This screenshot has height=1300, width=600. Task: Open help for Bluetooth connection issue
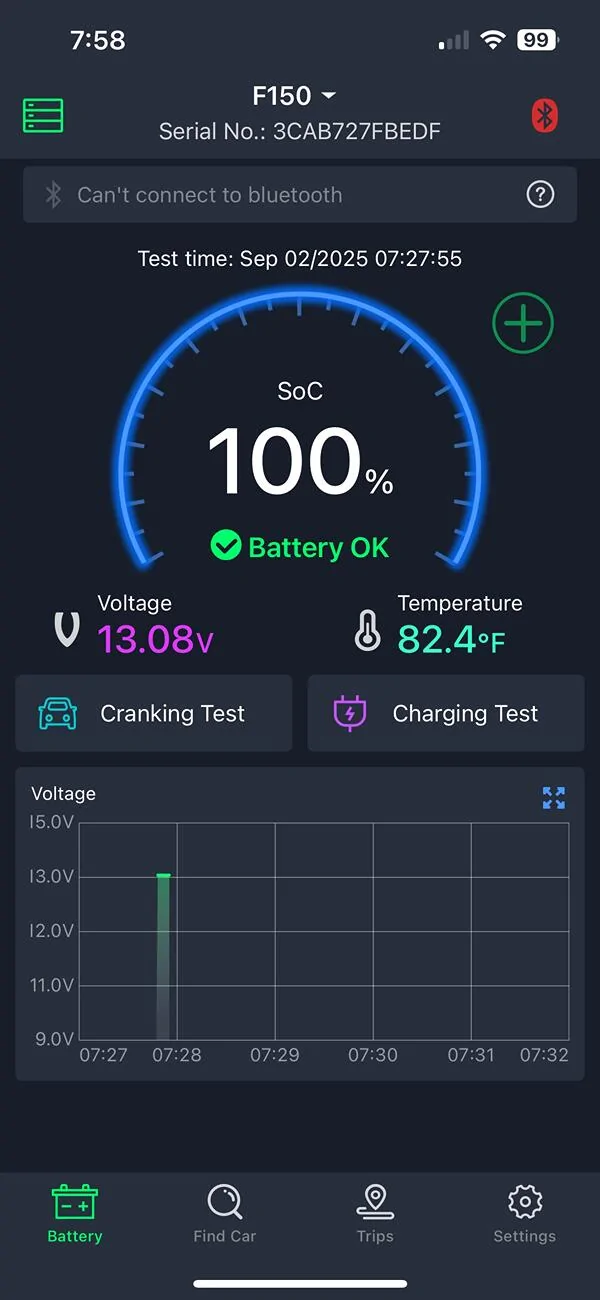[540, 194]
